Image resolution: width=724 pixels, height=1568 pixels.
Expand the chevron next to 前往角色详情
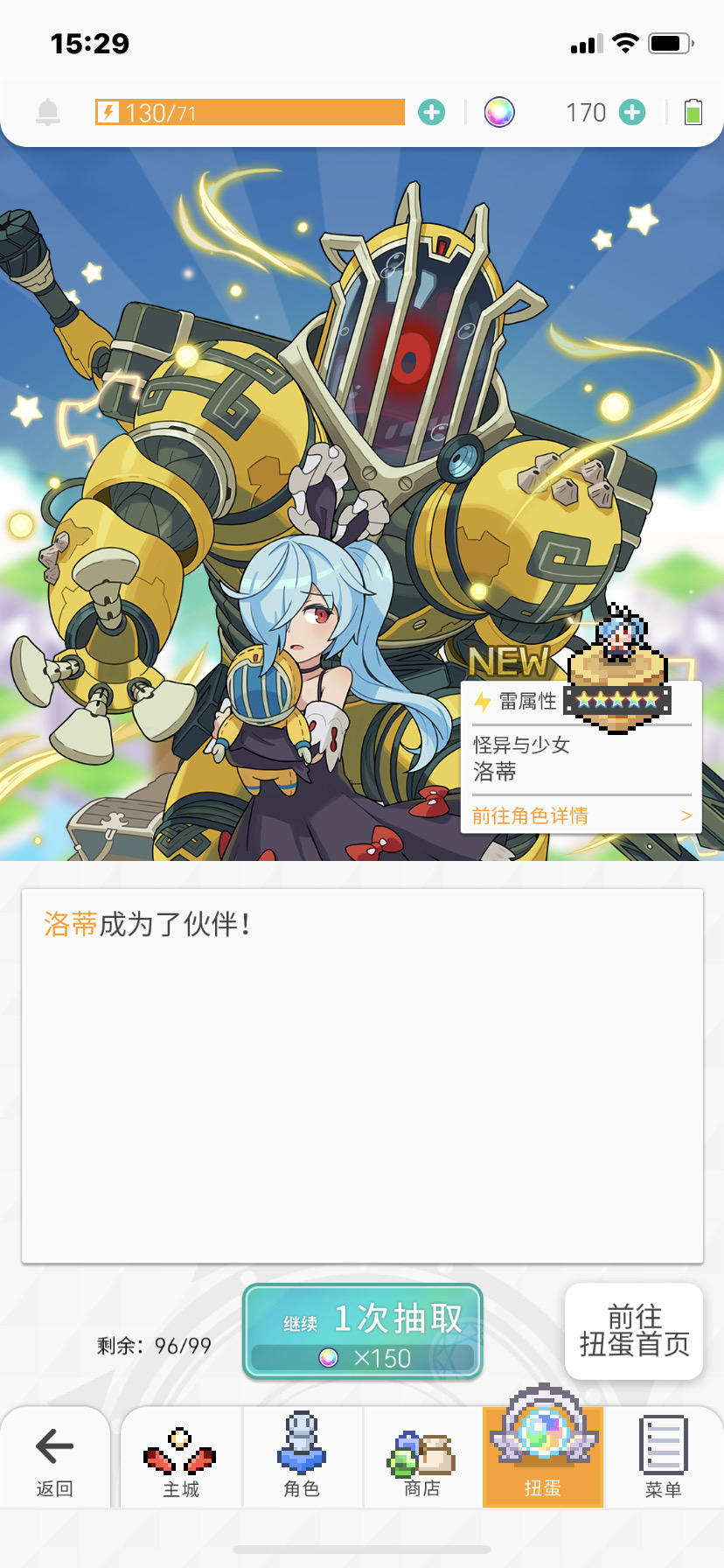pos(687,815)
